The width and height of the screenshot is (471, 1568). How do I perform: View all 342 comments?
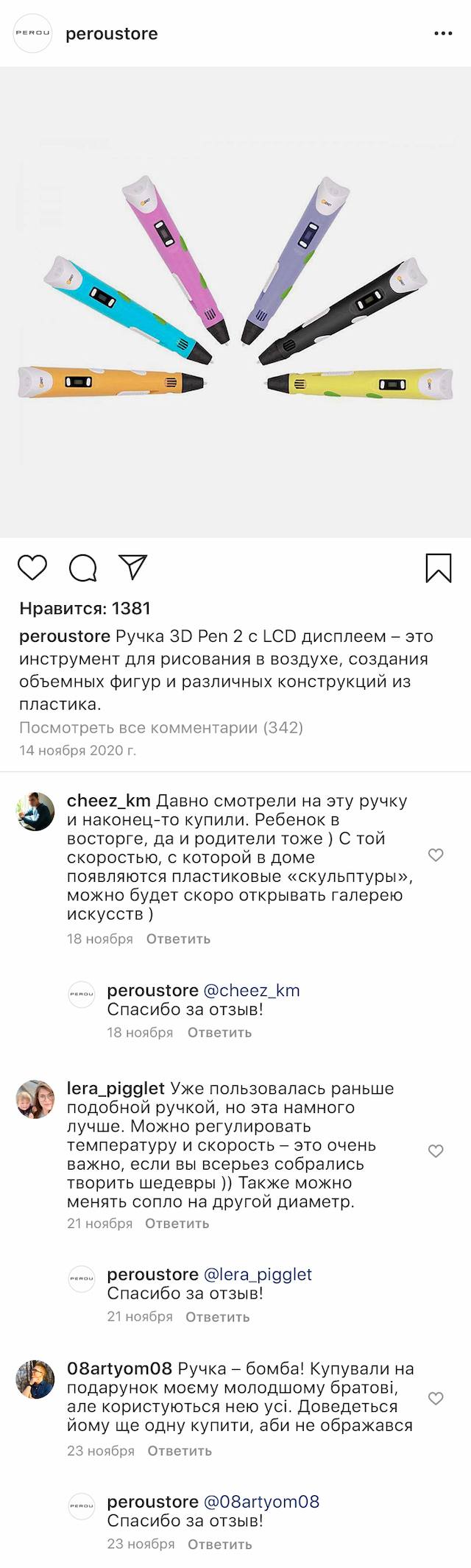click(x=161, y=727)
